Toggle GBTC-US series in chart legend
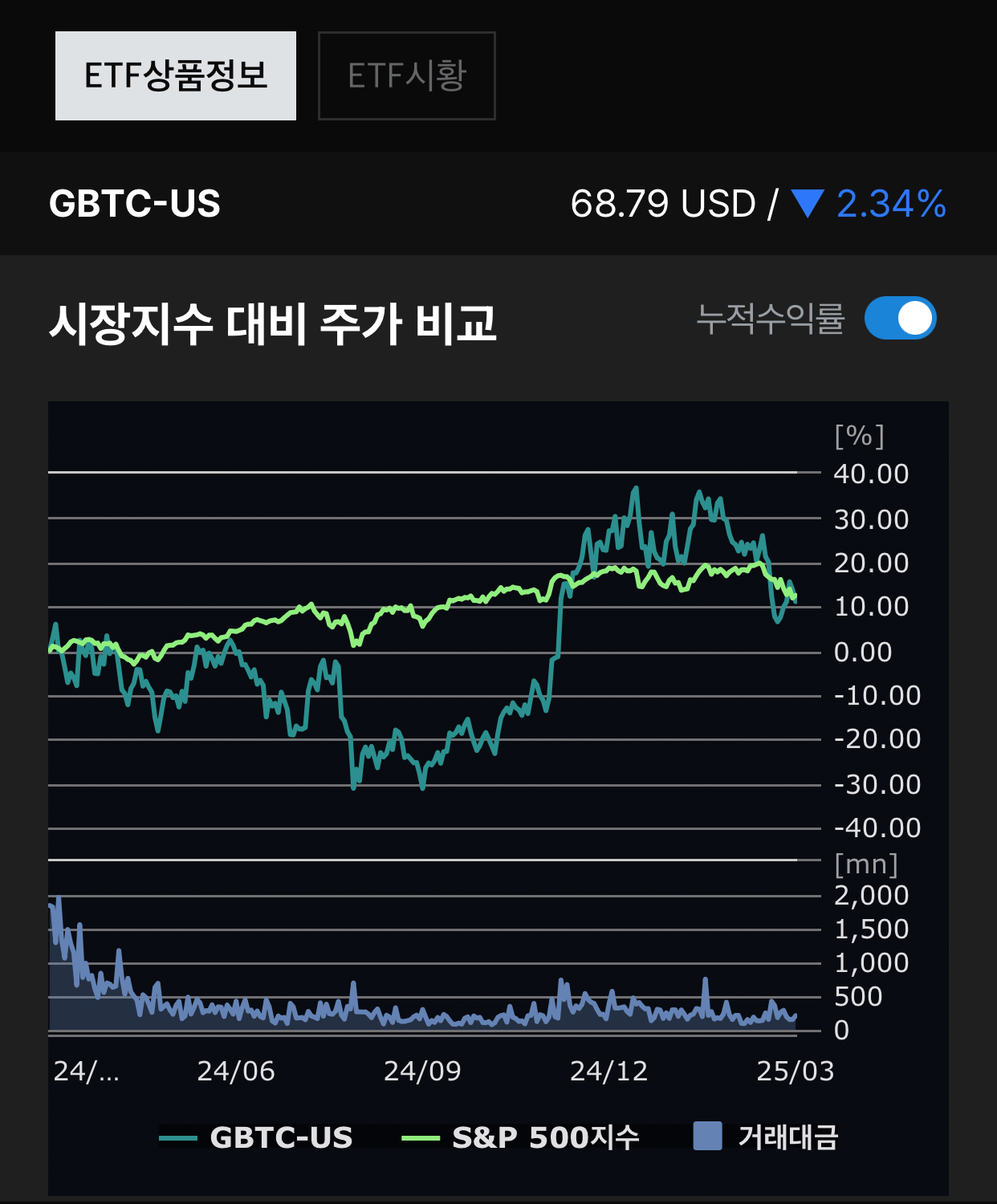 257,1137
